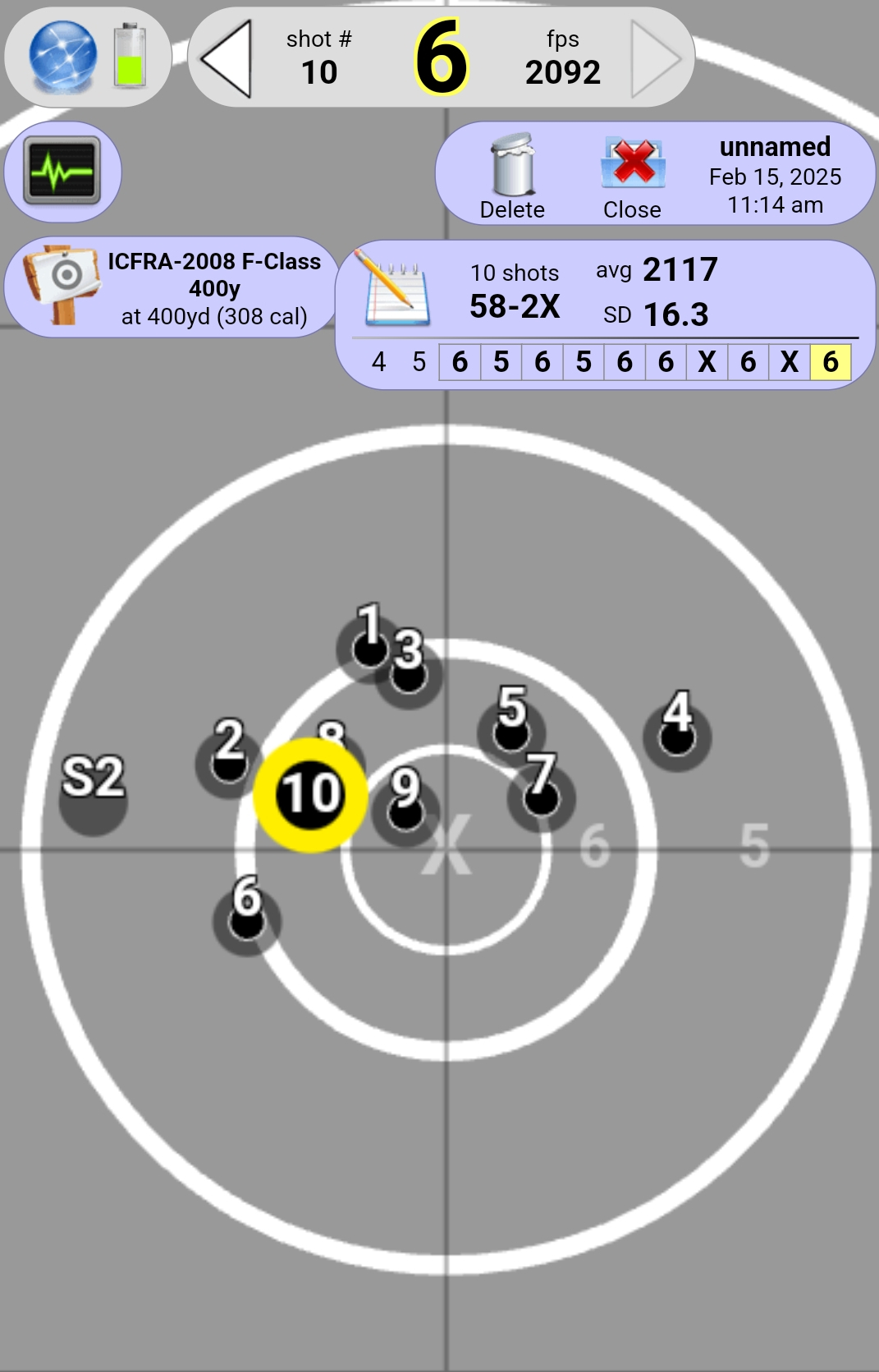
Task: Select the first X in score row
Action: [707, 362]
